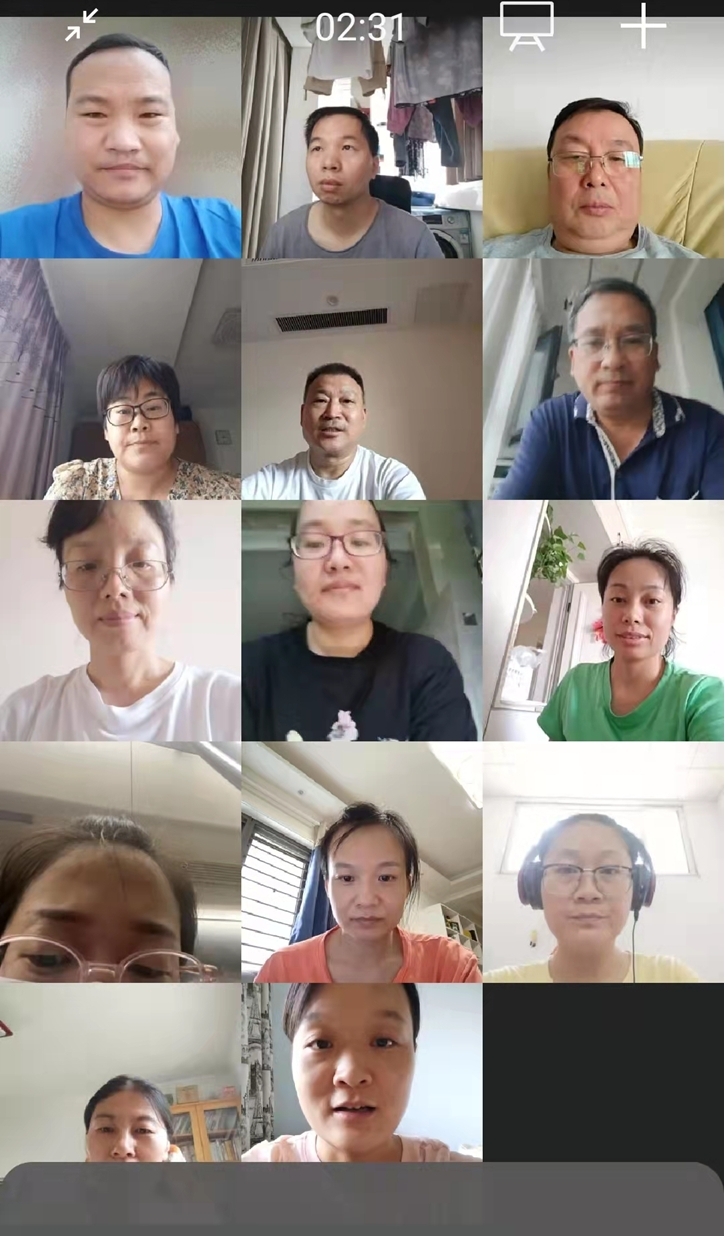Enlarge the tile of the participant in floral top
Screen dimensions: 725x1236
120,380
